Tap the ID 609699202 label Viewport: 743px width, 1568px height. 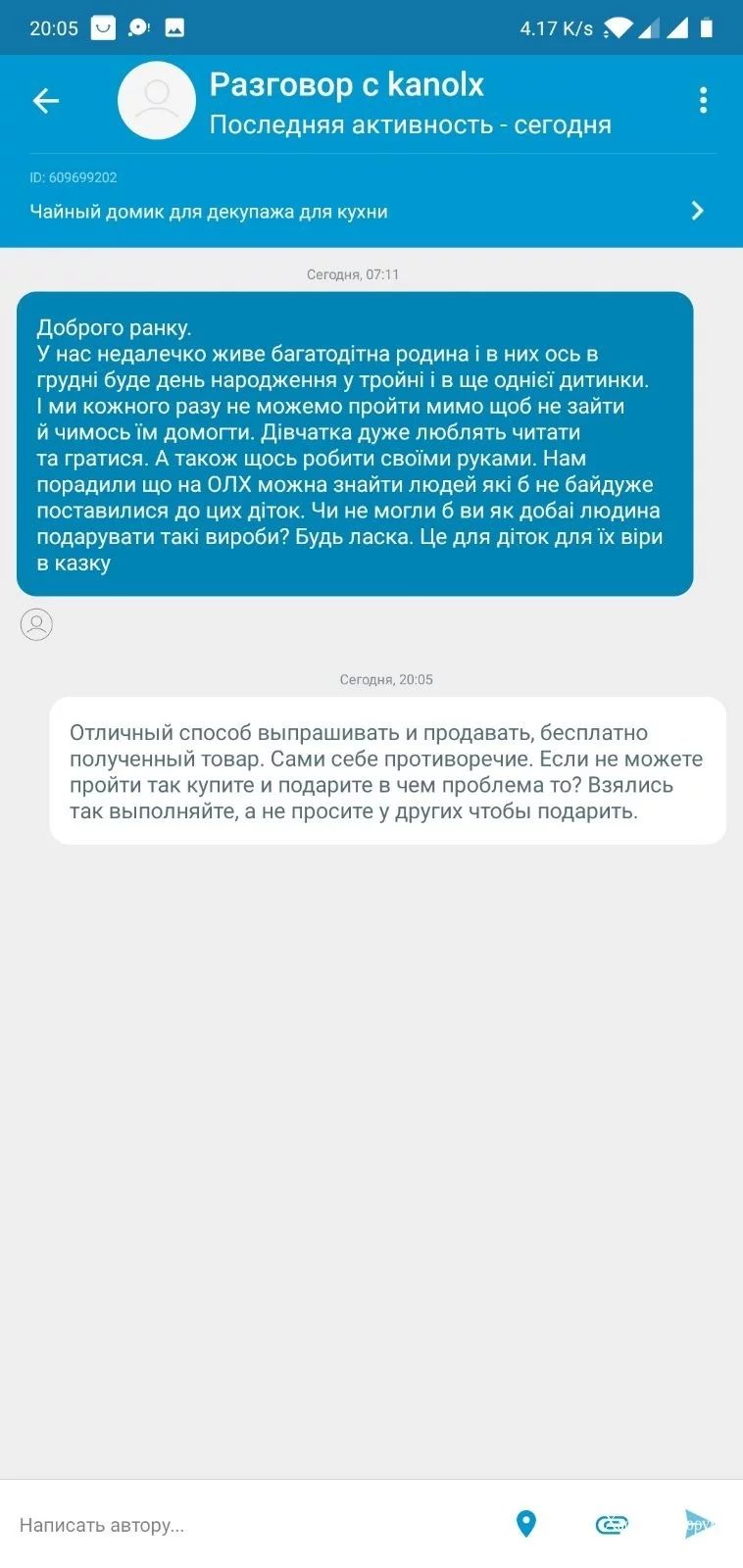click(x=74, y=177)
